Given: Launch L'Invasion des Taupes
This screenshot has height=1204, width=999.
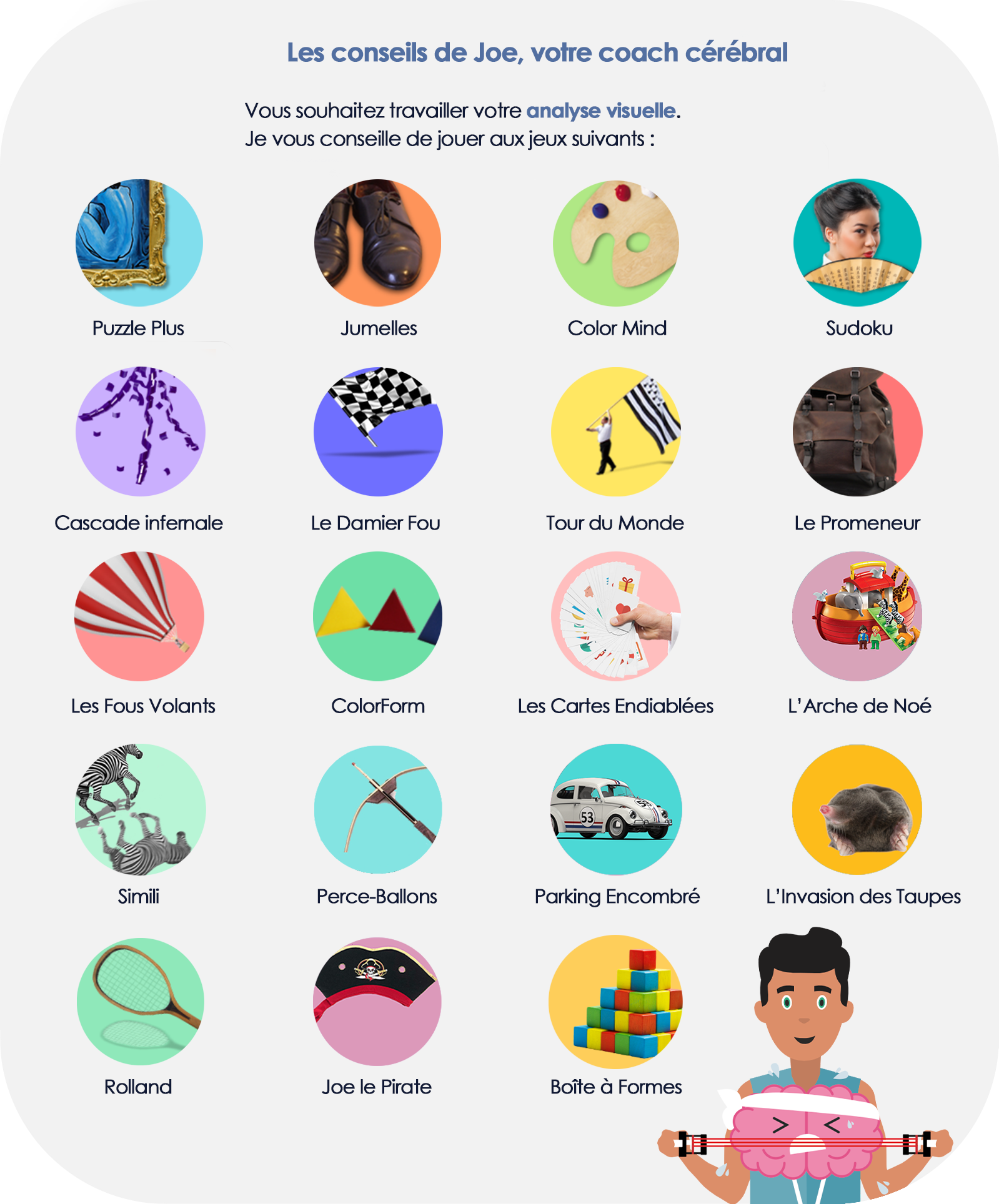Looking at the screenshot, I should 857,809.
